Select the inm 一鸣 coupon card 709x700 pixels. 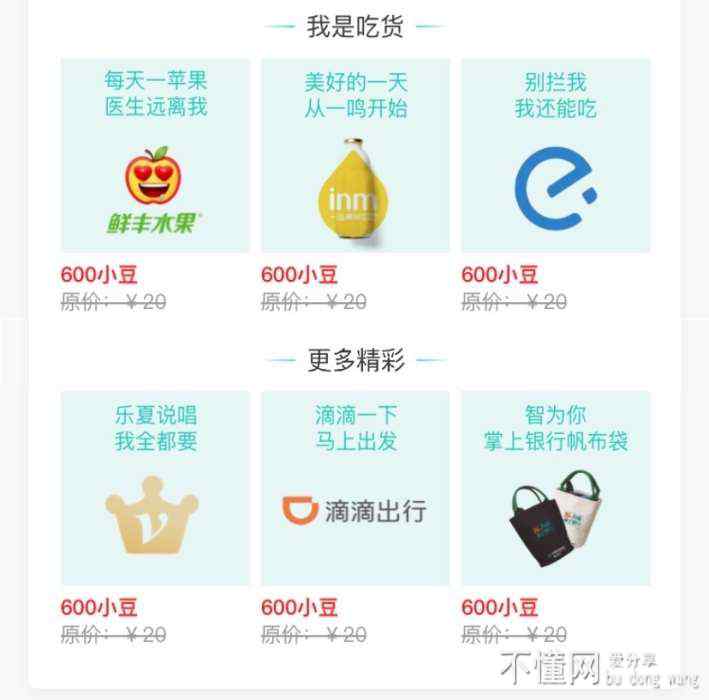355,156
